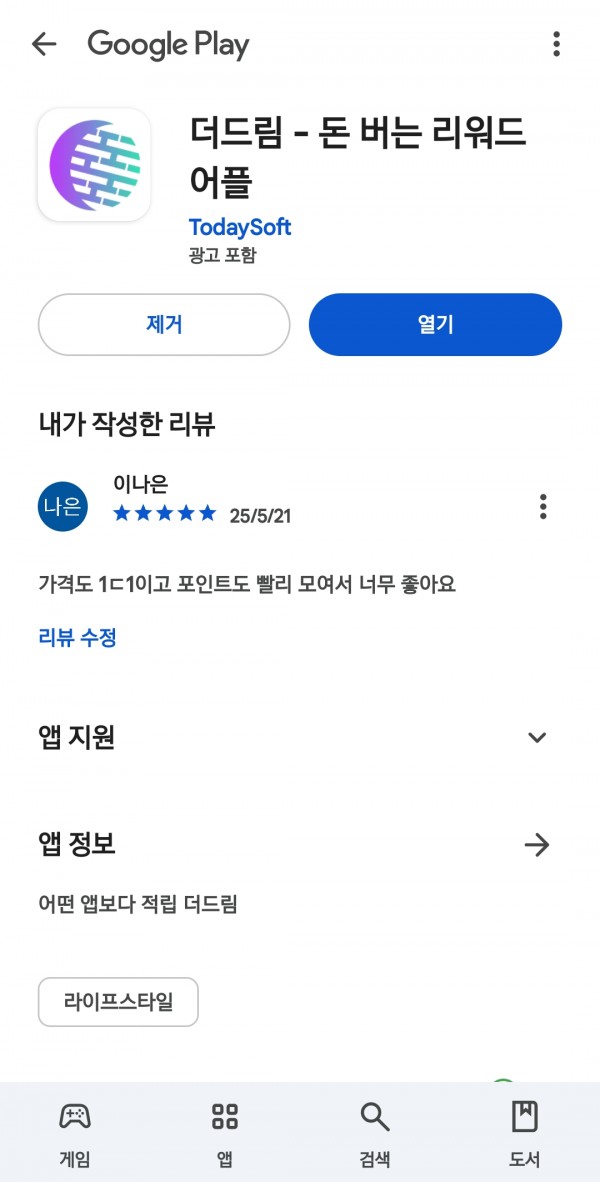This screenshot has width=600, height=1182.
Task: Open the TodaySoft developer page
Action: point(240,227)
